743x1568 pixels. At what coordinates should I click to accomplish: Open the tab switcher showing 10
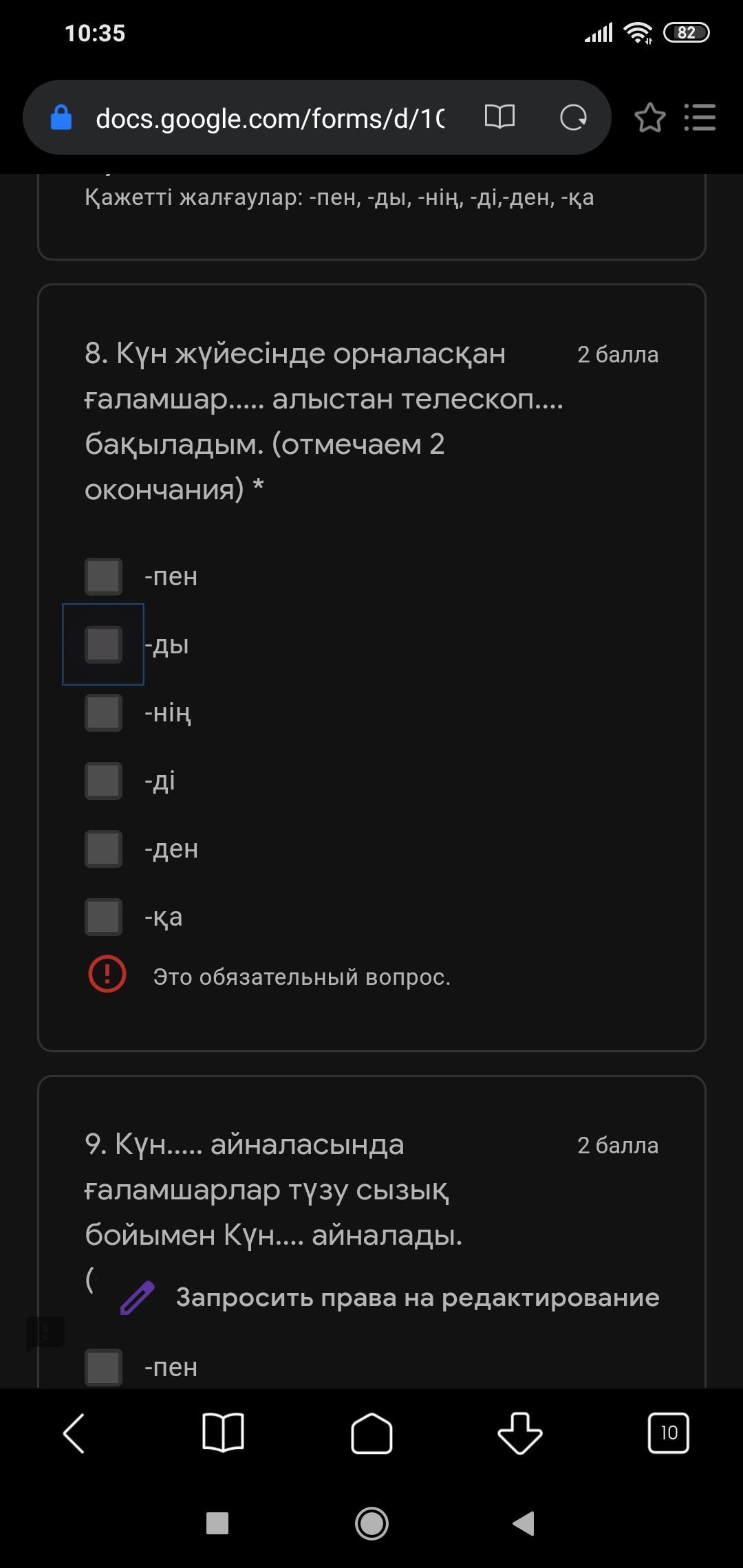coord(669,1433)
